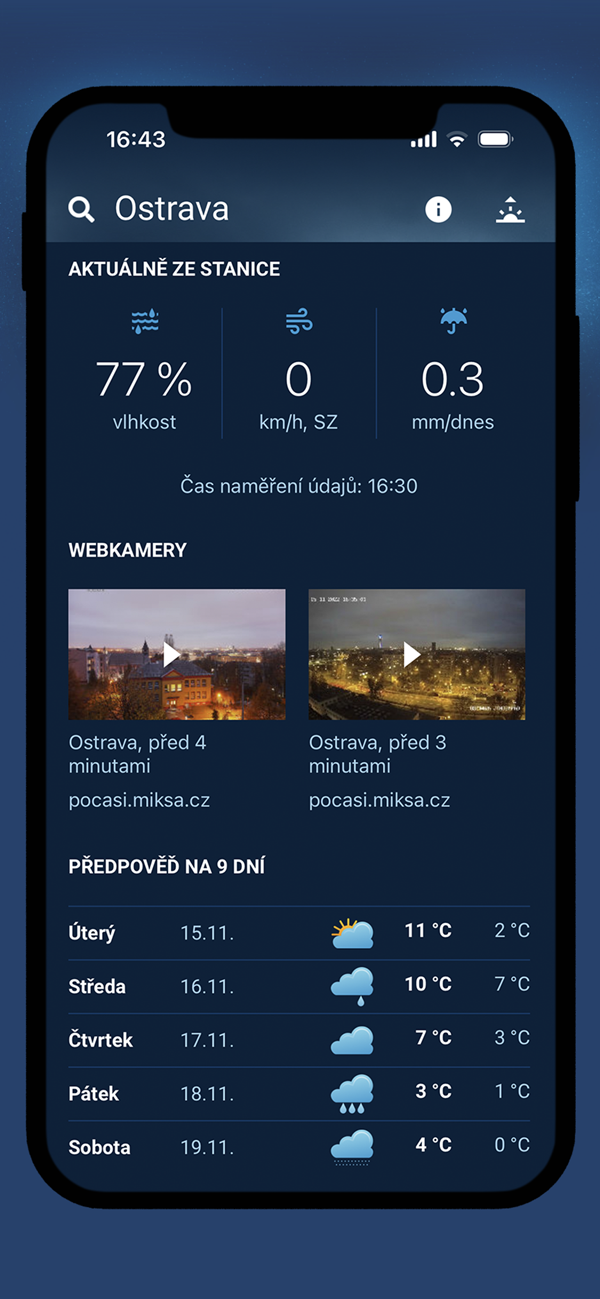The width and height of the screenshot is (600, 1299).
Task: Select the Čtvrtek 17.11. forecast row
Action: (299, 1040)
